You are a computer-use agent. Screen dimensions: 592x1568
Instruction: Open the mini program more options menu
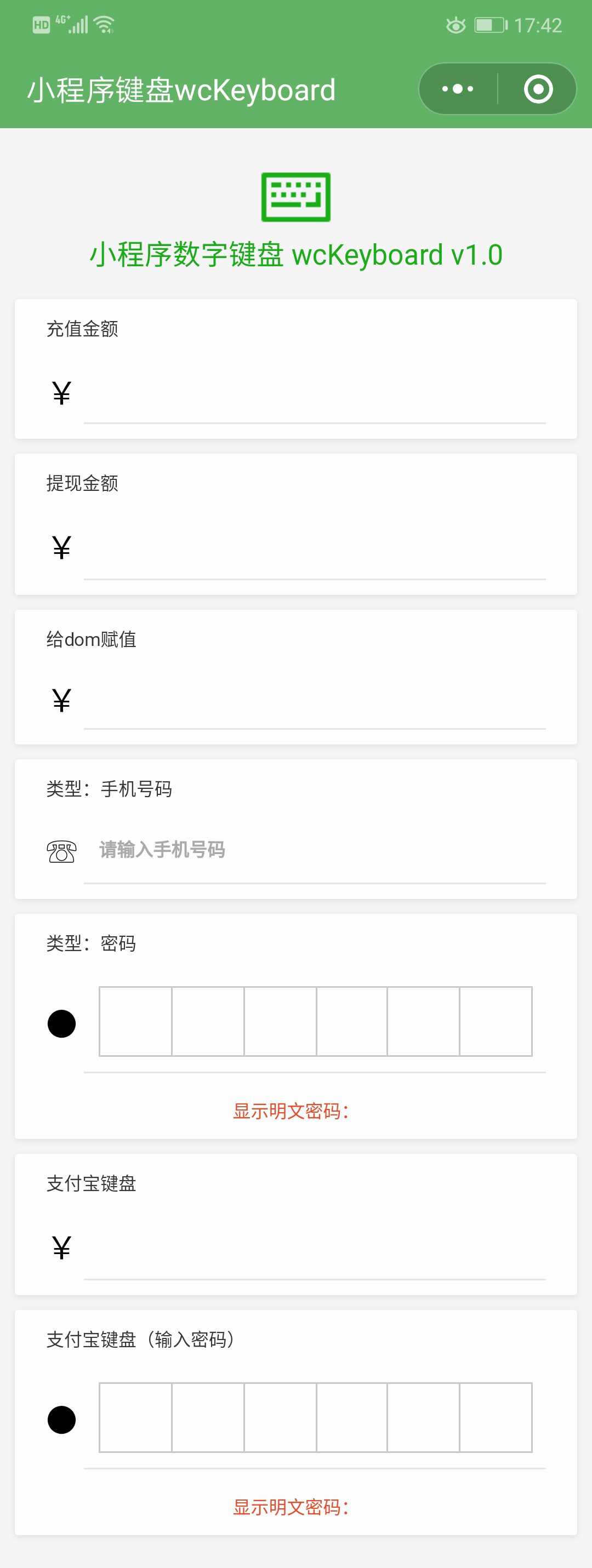tap(458, 89)
